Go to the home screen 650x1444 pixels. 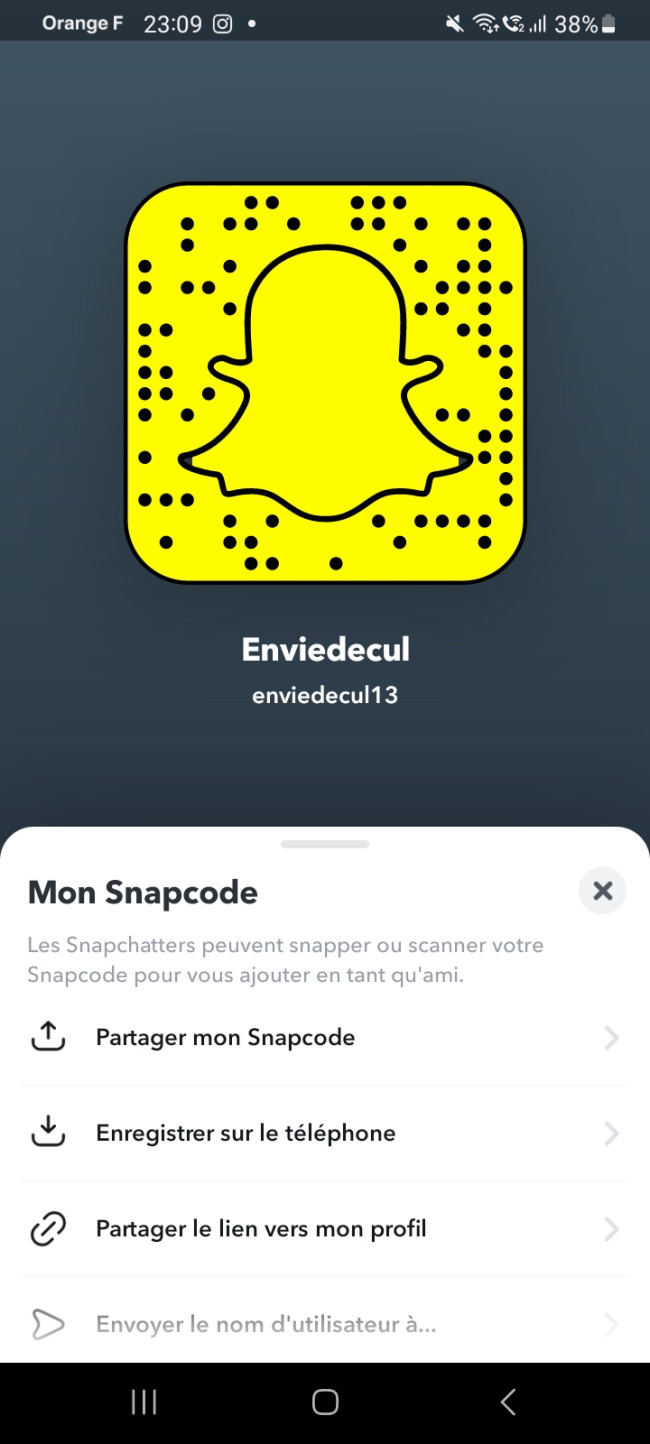point(325,1402)
